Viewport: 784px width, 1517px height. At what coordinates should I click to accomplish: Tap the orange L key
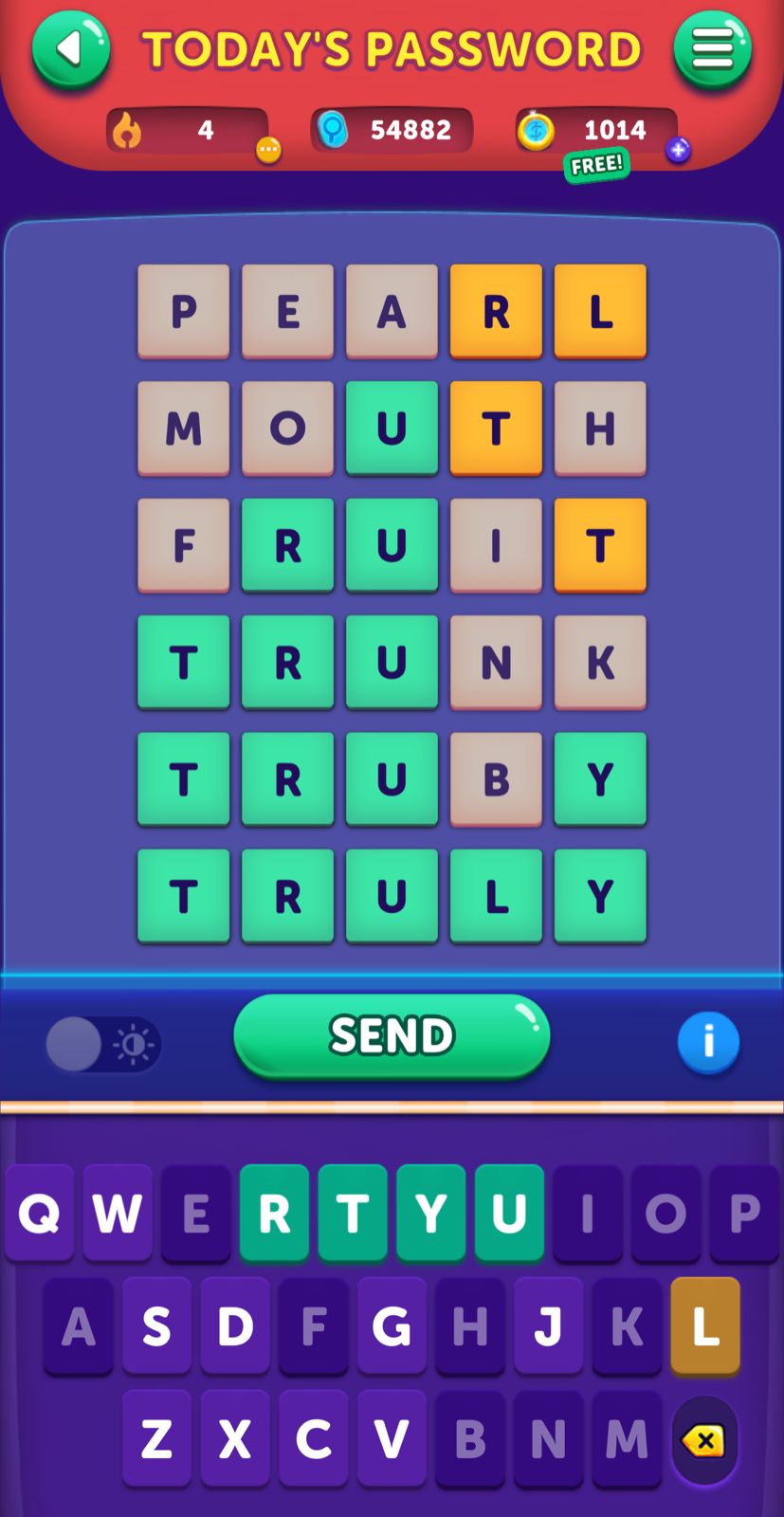point(705,1326)
